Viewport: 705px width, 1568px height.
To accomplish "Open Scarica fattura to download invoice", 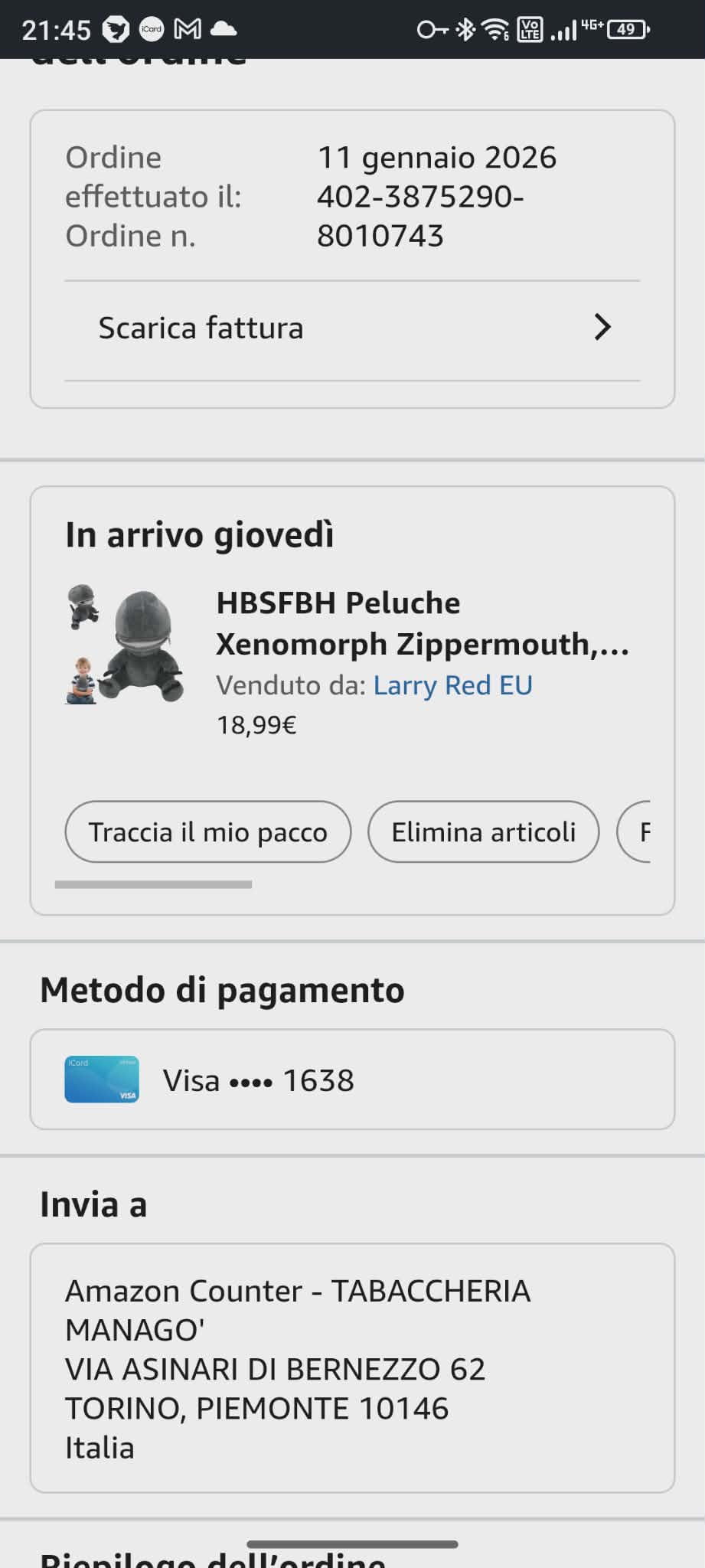I will [352, 328].
